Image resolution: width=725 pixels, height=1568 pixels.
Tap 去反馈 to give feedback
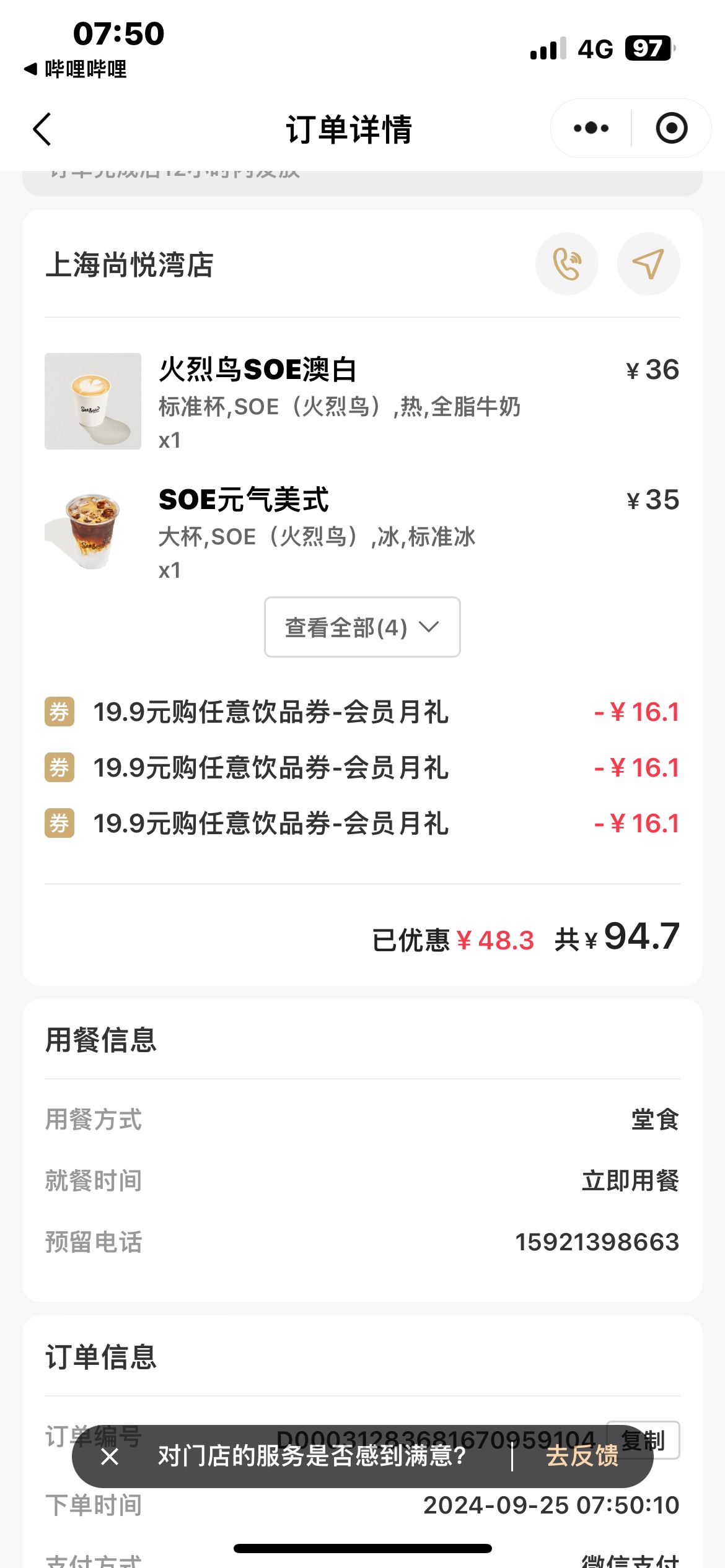coord(582,1456)
